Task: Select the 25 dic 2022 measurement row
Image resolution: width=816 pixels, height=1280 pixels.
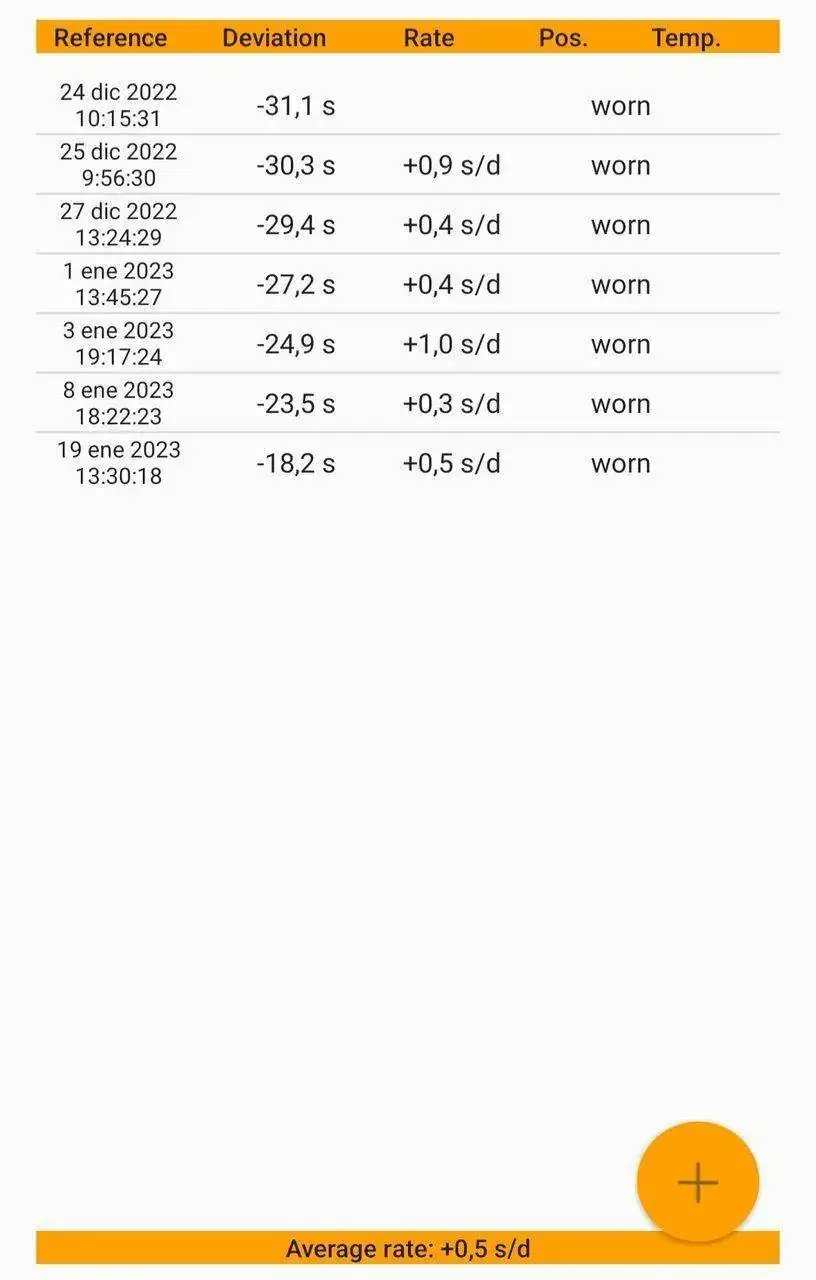Action: tap(407, 165)
